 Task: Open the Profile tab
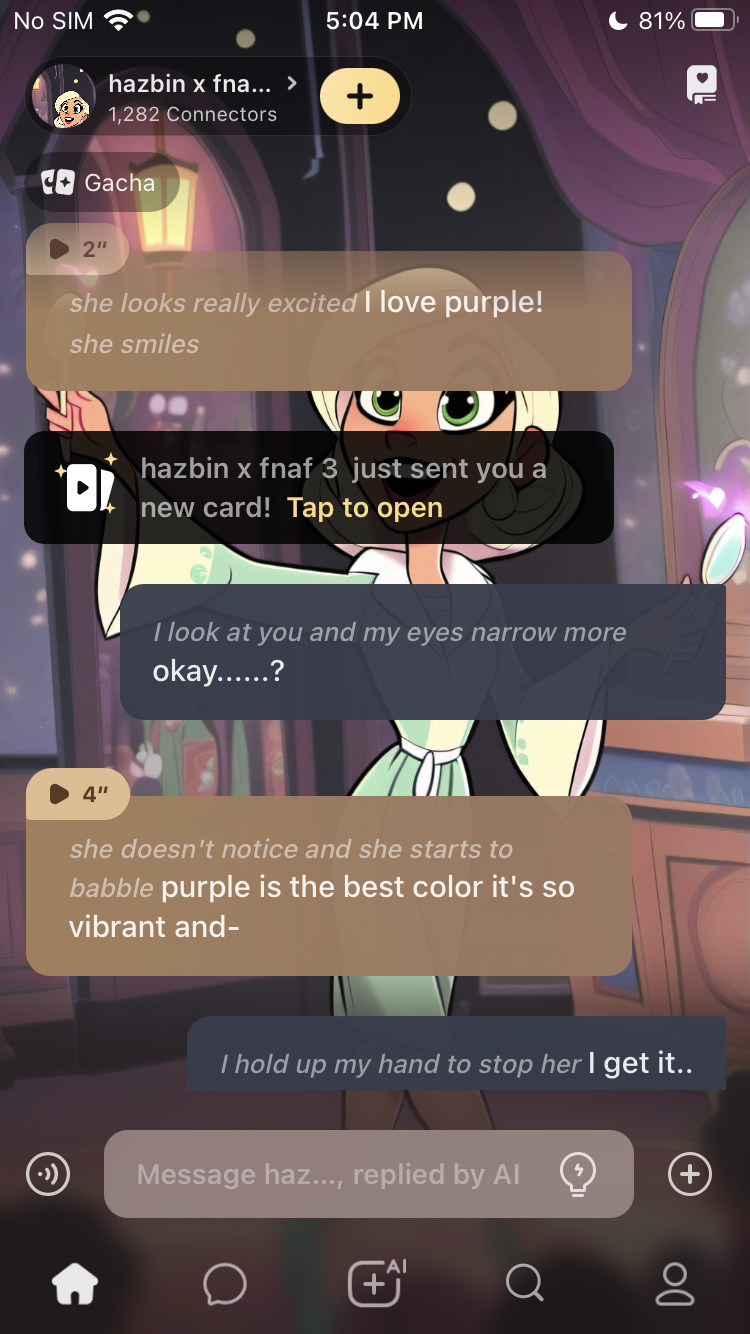click(675, 1284)
